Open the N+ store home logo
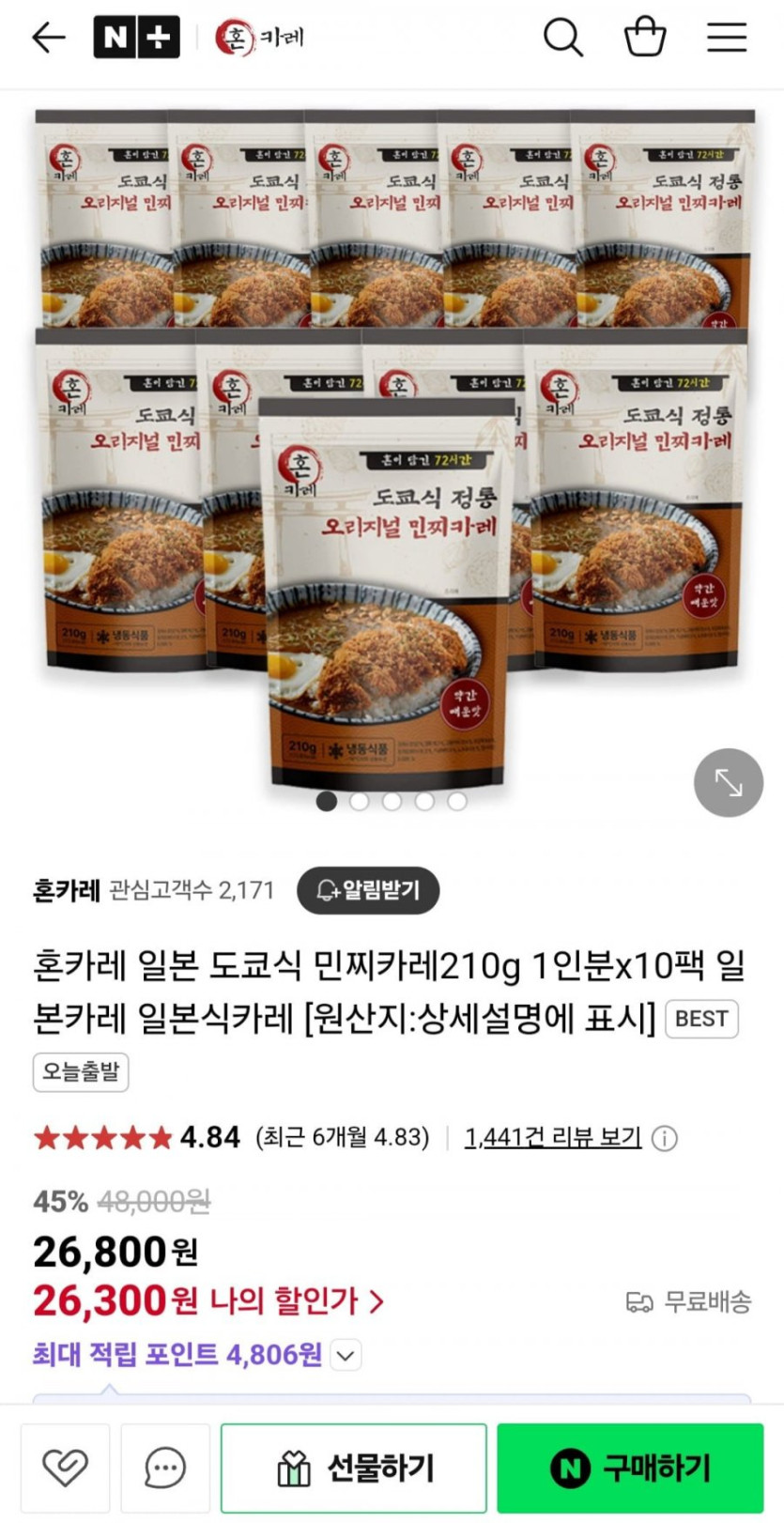784x1523 pixels. (136, 38)
